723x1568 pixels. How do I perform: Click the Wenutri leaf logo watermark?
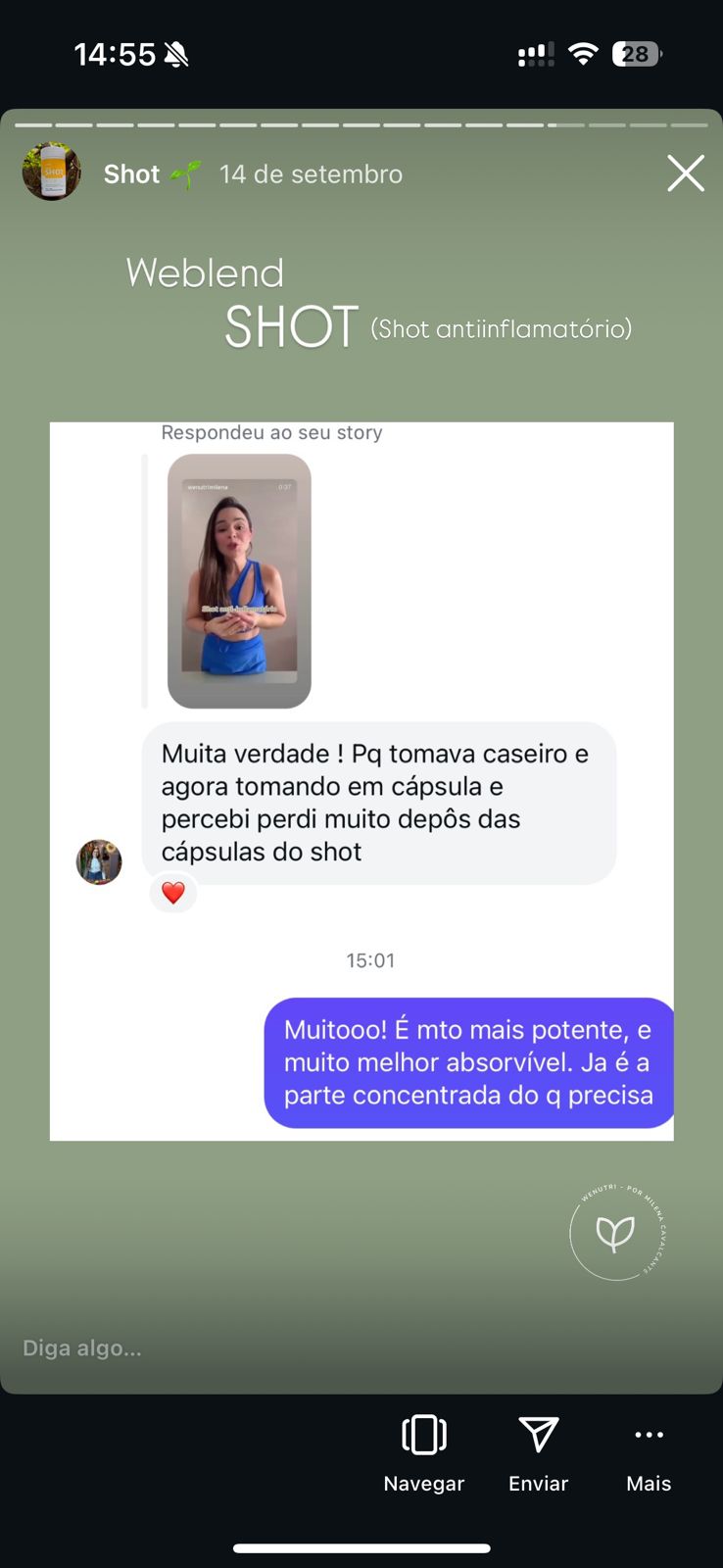coord(614,1233)
